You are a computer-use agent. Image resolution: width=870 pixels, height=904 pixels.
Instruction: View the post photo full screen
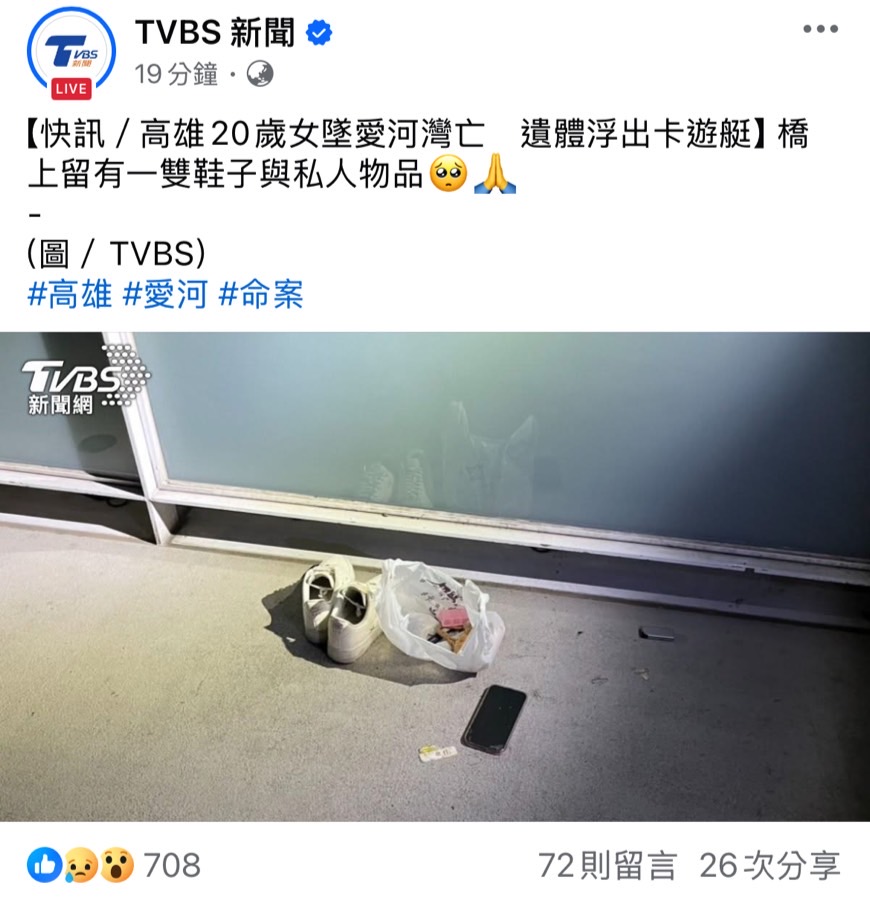pyautogui.click(x=435, y=576)
